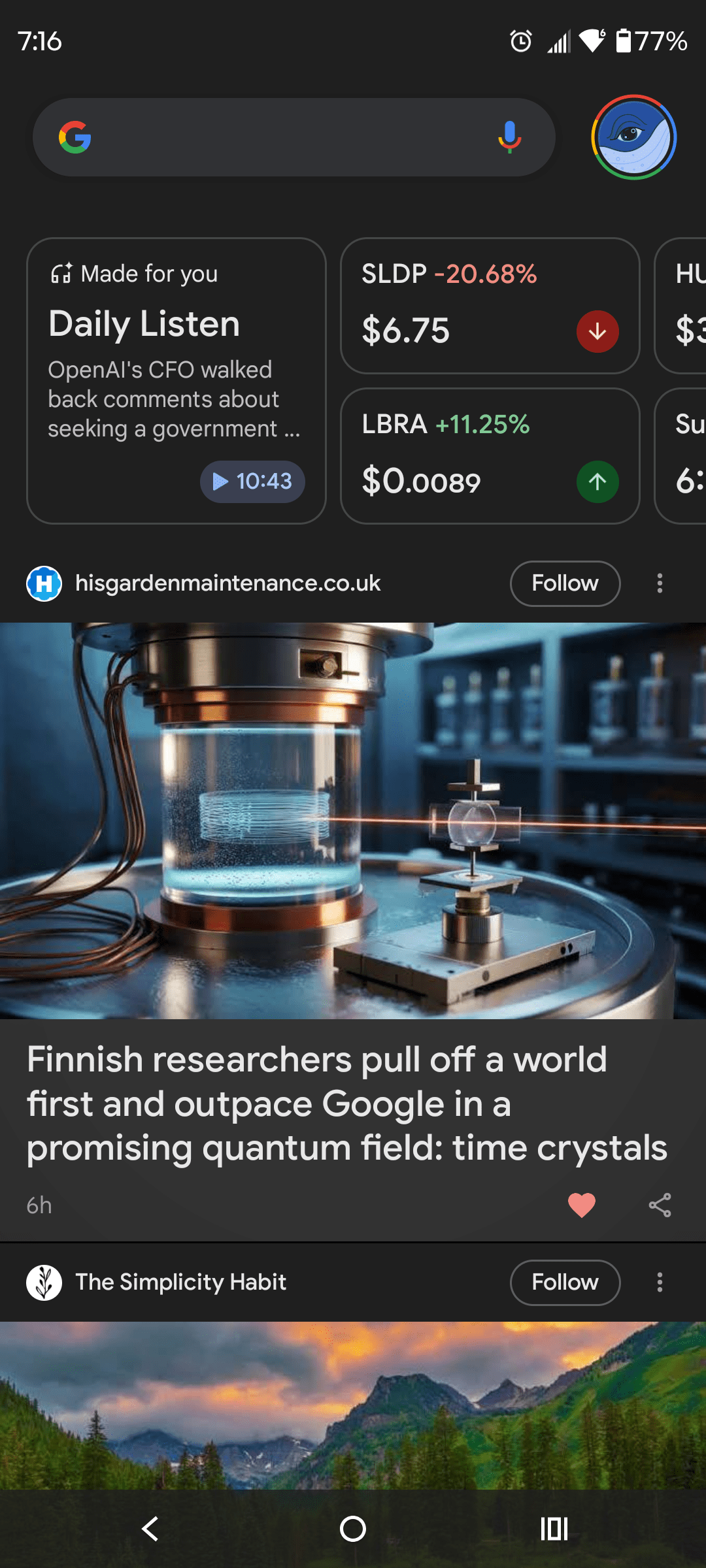Tap the hisgardenmaintenance.co.uk publisher logo

pyautogui.click(x=44, y=583)
